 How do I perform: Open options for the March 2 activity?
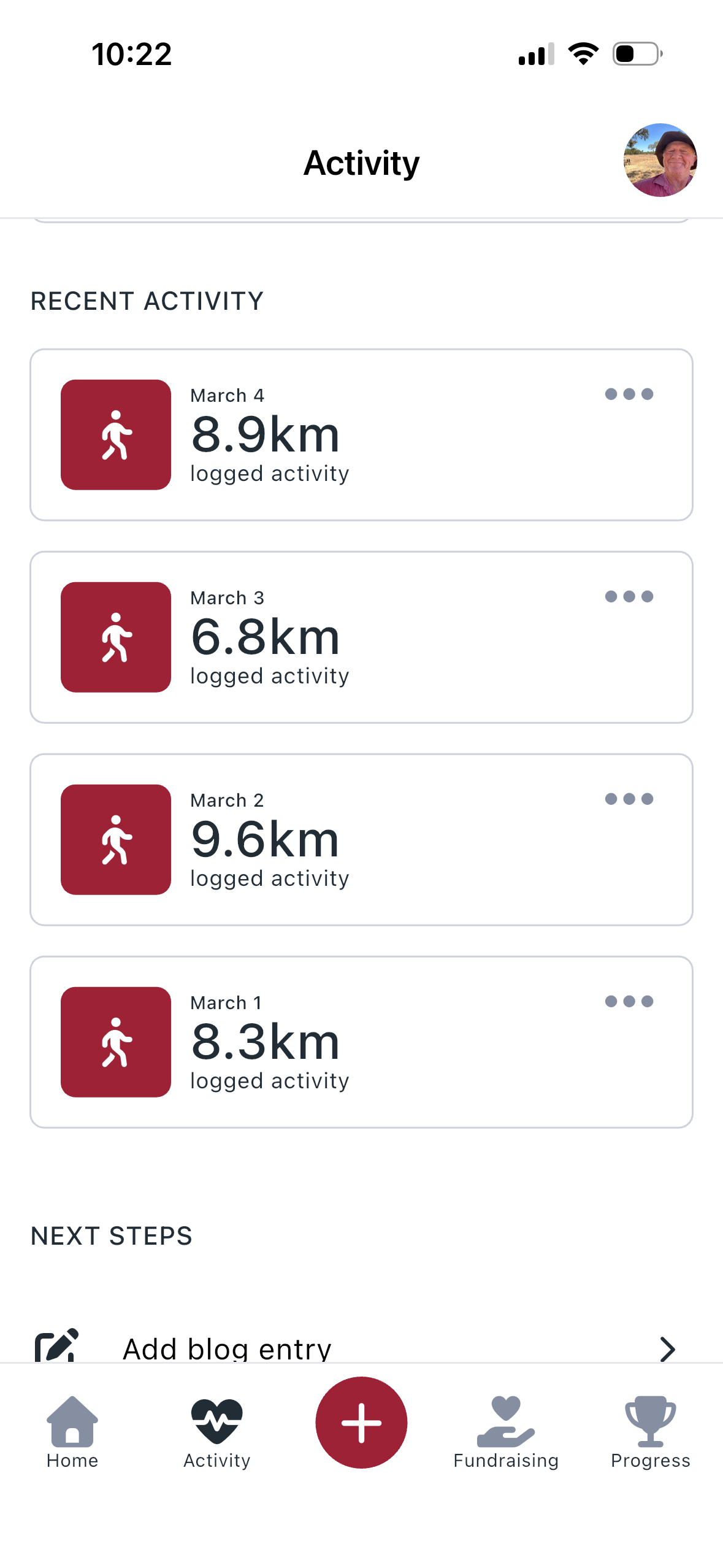click(x=629, y=799)
